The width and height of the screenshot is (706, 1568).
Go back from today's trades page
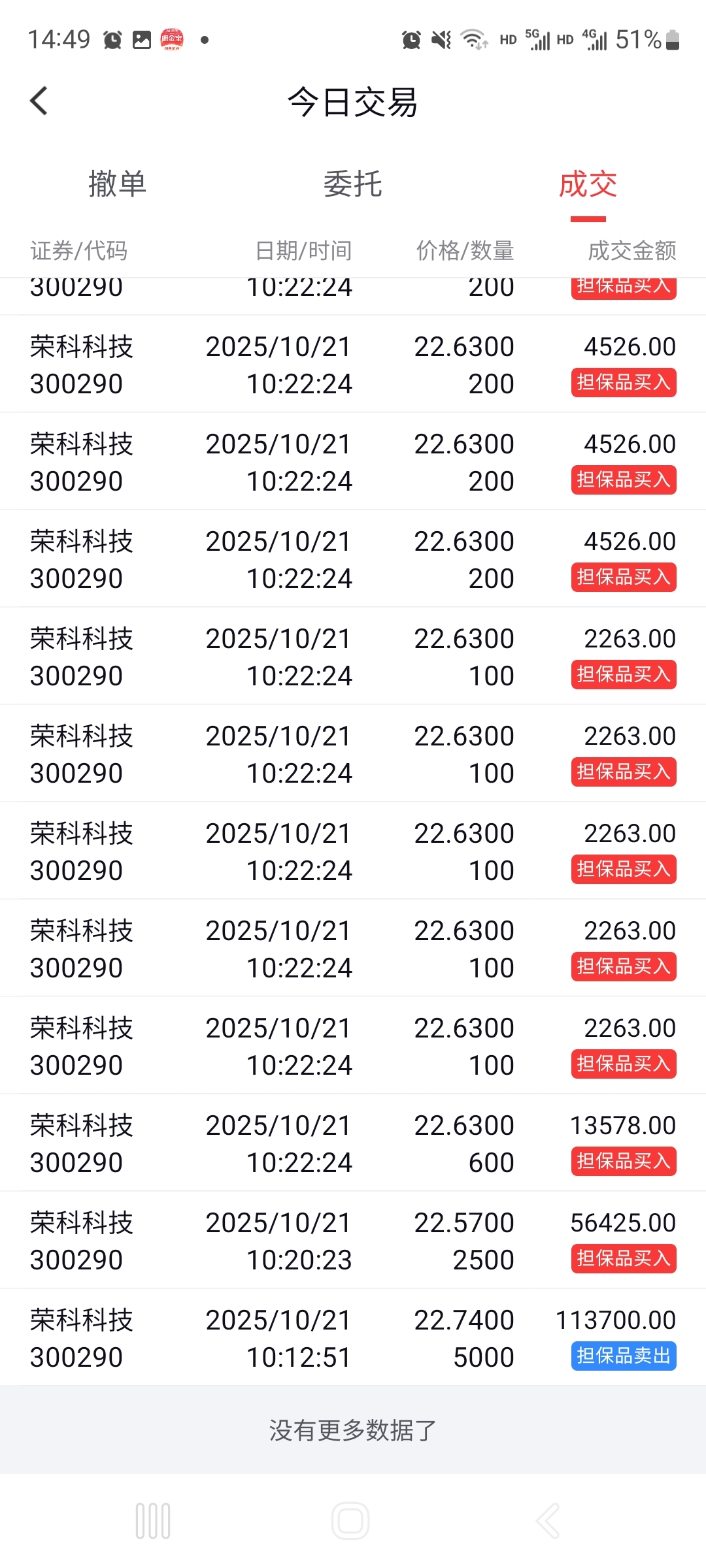[x=39, y=101]
